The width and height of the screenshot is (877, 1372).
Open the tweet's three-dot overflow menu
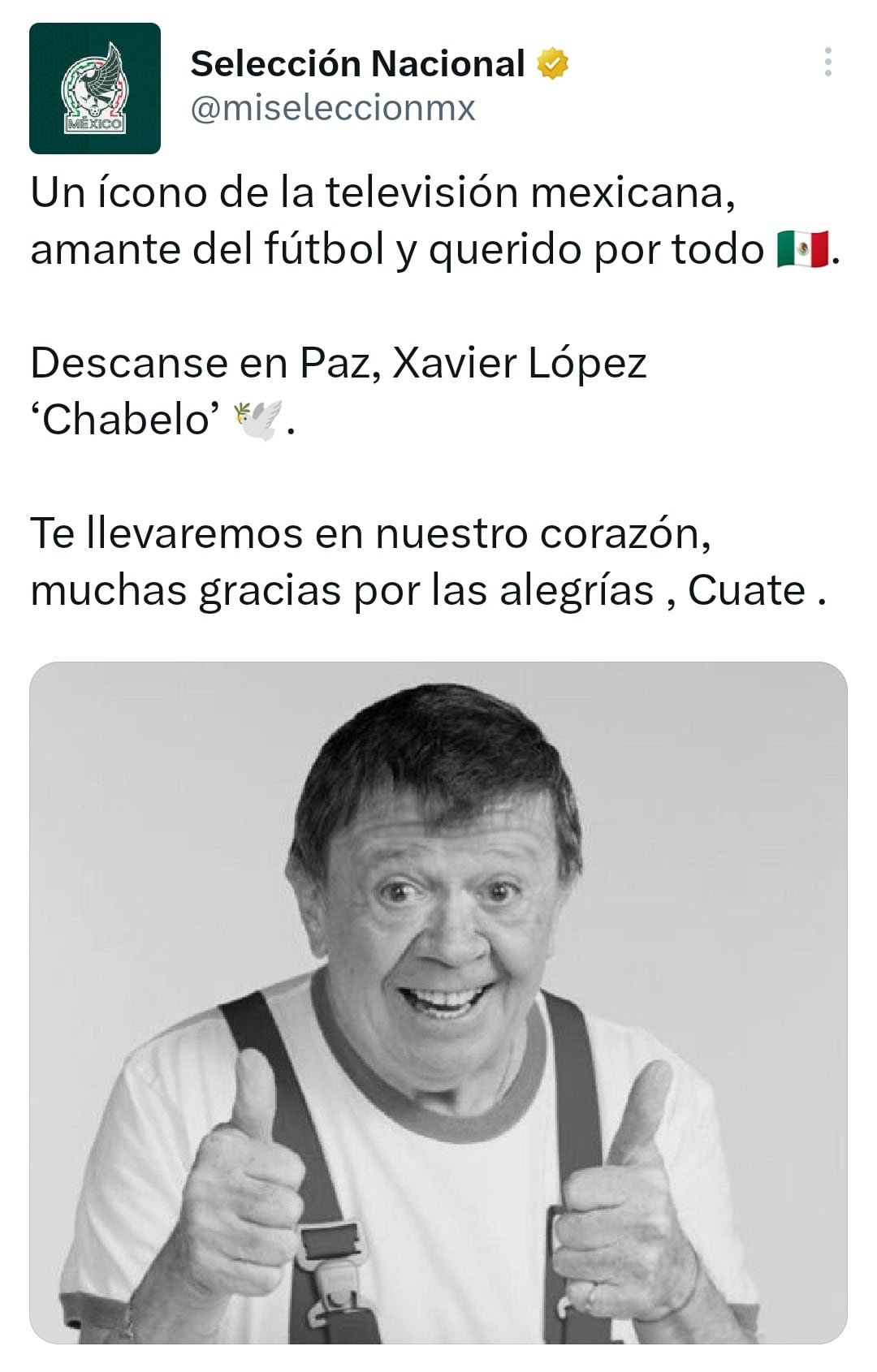[x=827, y=63]
